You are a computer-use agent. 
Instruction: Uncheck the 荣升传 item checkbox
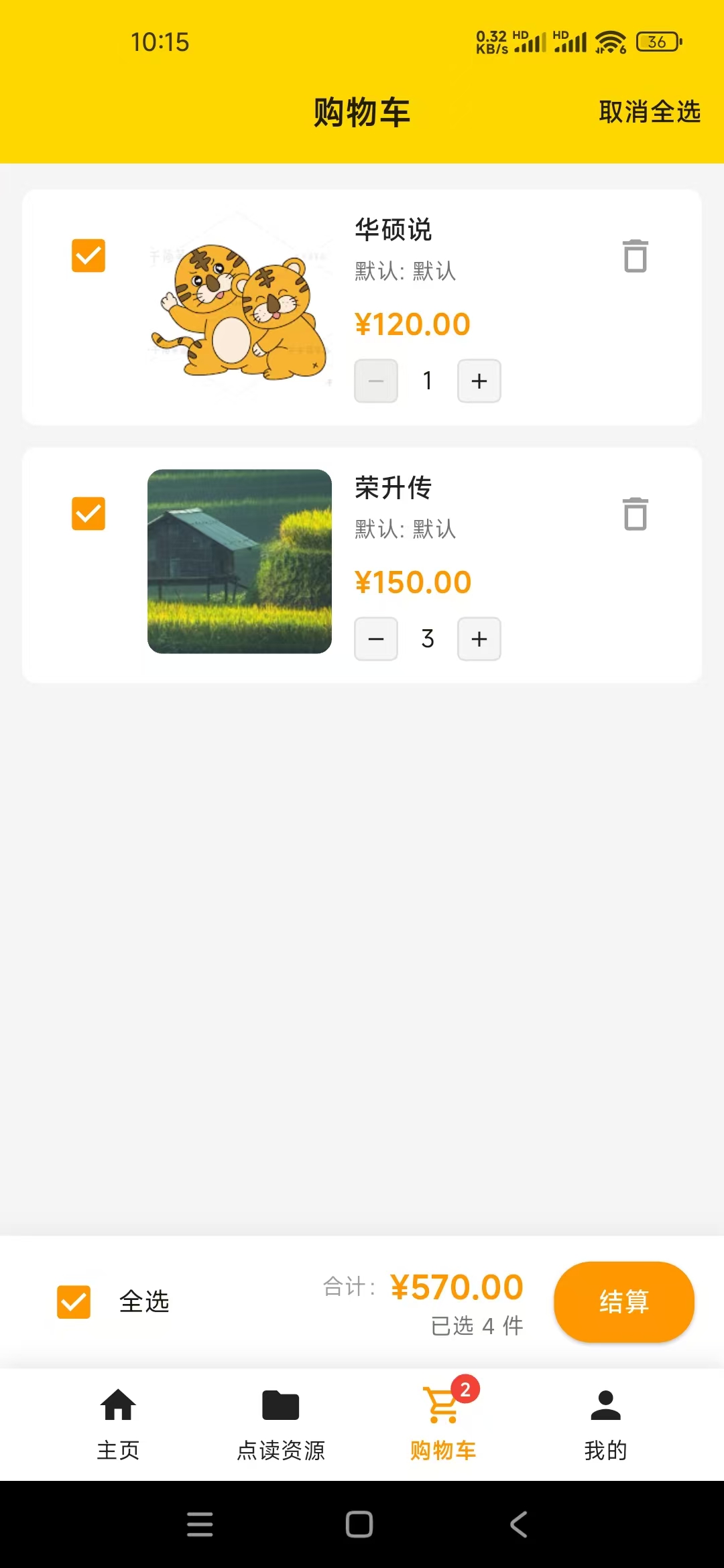coord(88,515)
